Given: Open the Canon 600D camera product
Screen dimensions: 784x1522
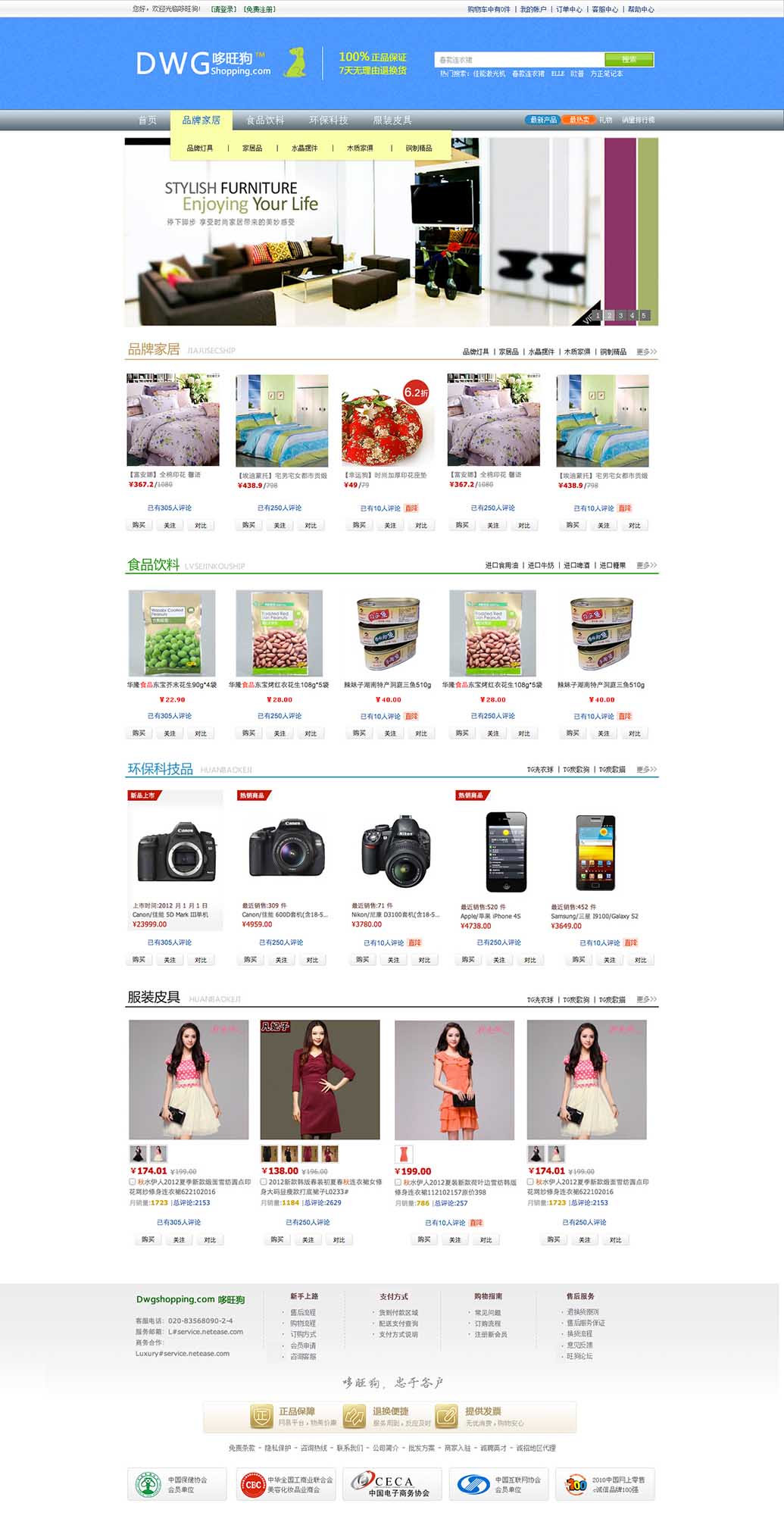Looking at the screenshot, I should [287, 849].
